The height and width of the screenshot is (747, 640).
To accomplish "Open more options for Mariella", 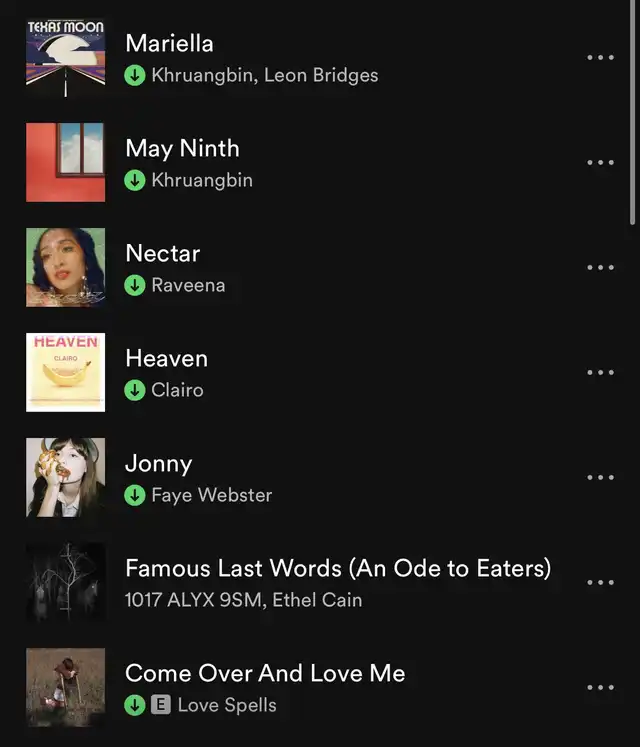I will 600,58.
